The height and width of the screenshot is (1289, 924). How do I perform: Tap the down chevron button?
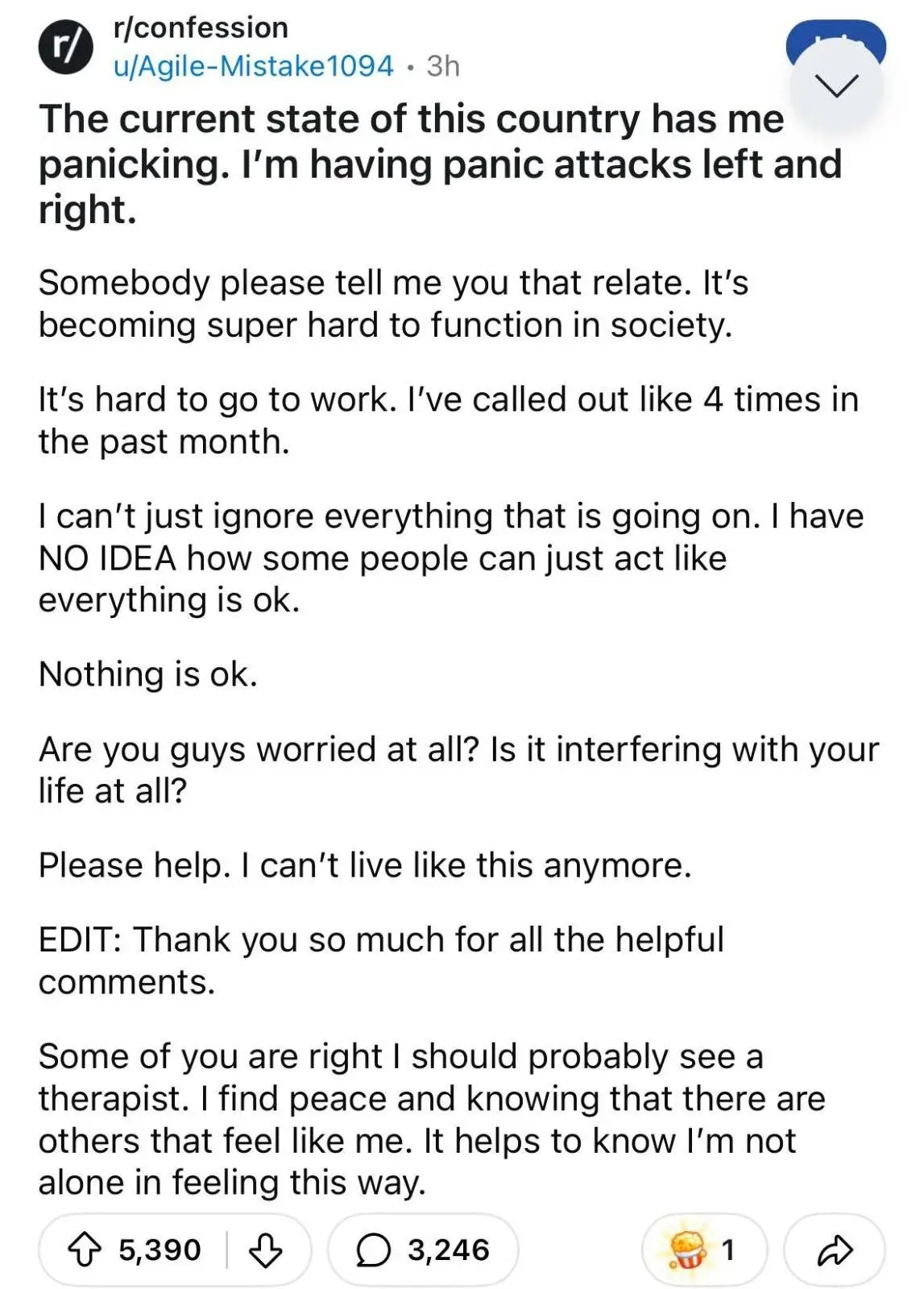[836, 85]
